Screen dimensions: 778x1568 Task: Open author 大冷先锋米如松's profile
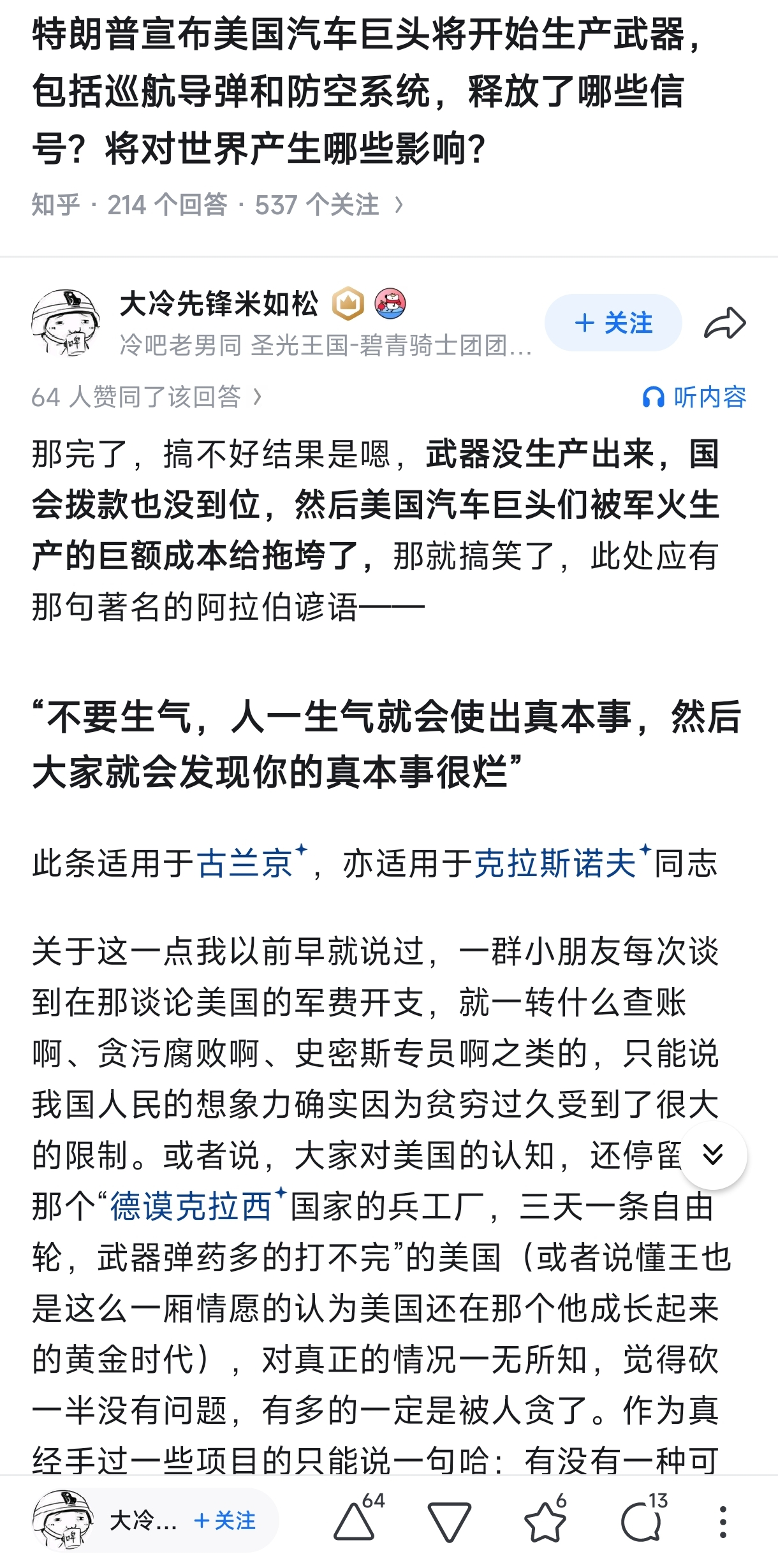219,304
